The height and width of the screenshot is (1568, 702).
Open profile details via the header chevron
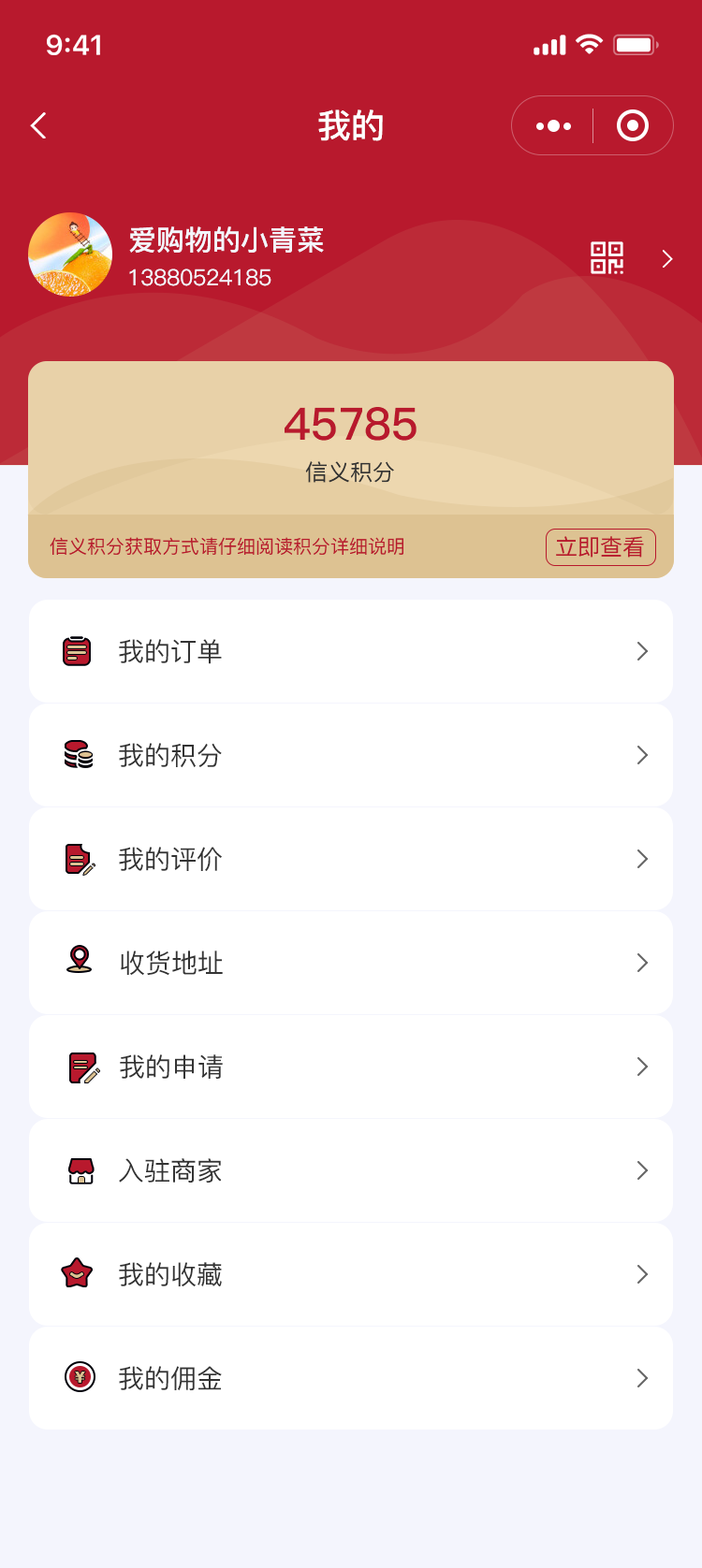coord(667,259)
